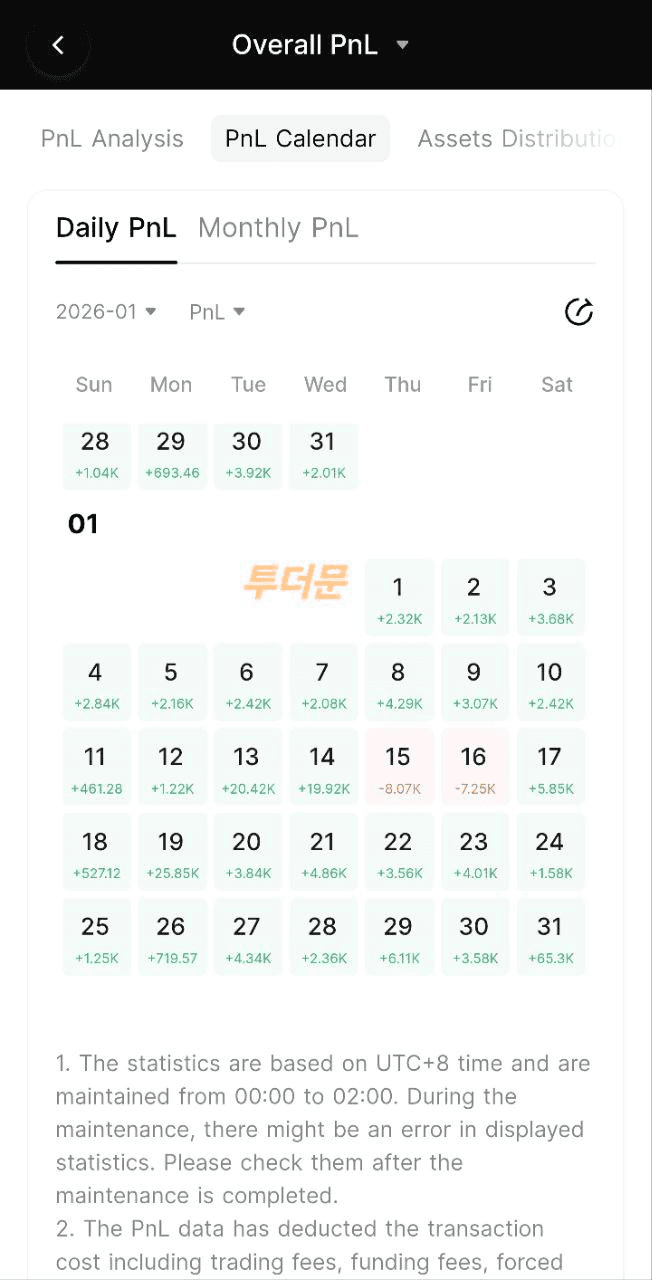Viewport: 652px width, 1280px height.
Task: Select the PnL Calendar tab
Action: click(x=300, y=139)
